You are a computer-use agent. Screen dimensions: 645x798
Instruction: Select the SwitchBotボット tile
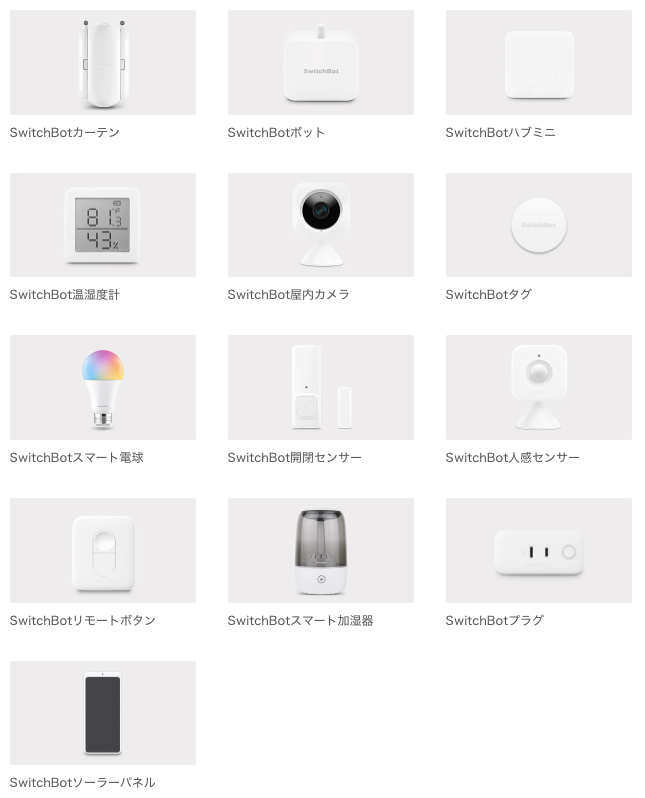[x=321, y=63]
